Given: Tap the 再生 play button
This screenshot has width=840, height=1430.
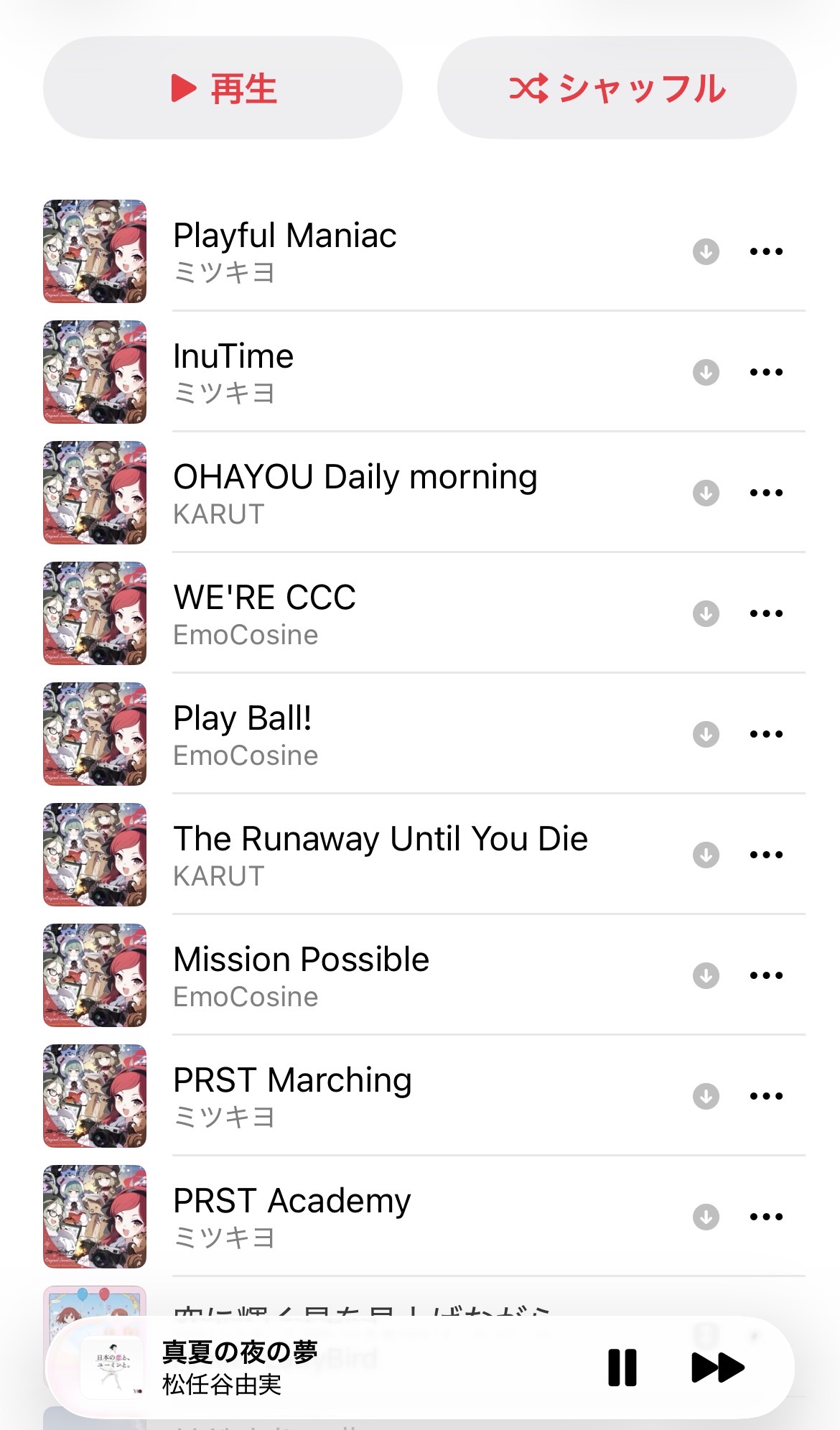Looking at the screenshot, I should point(223,88).
